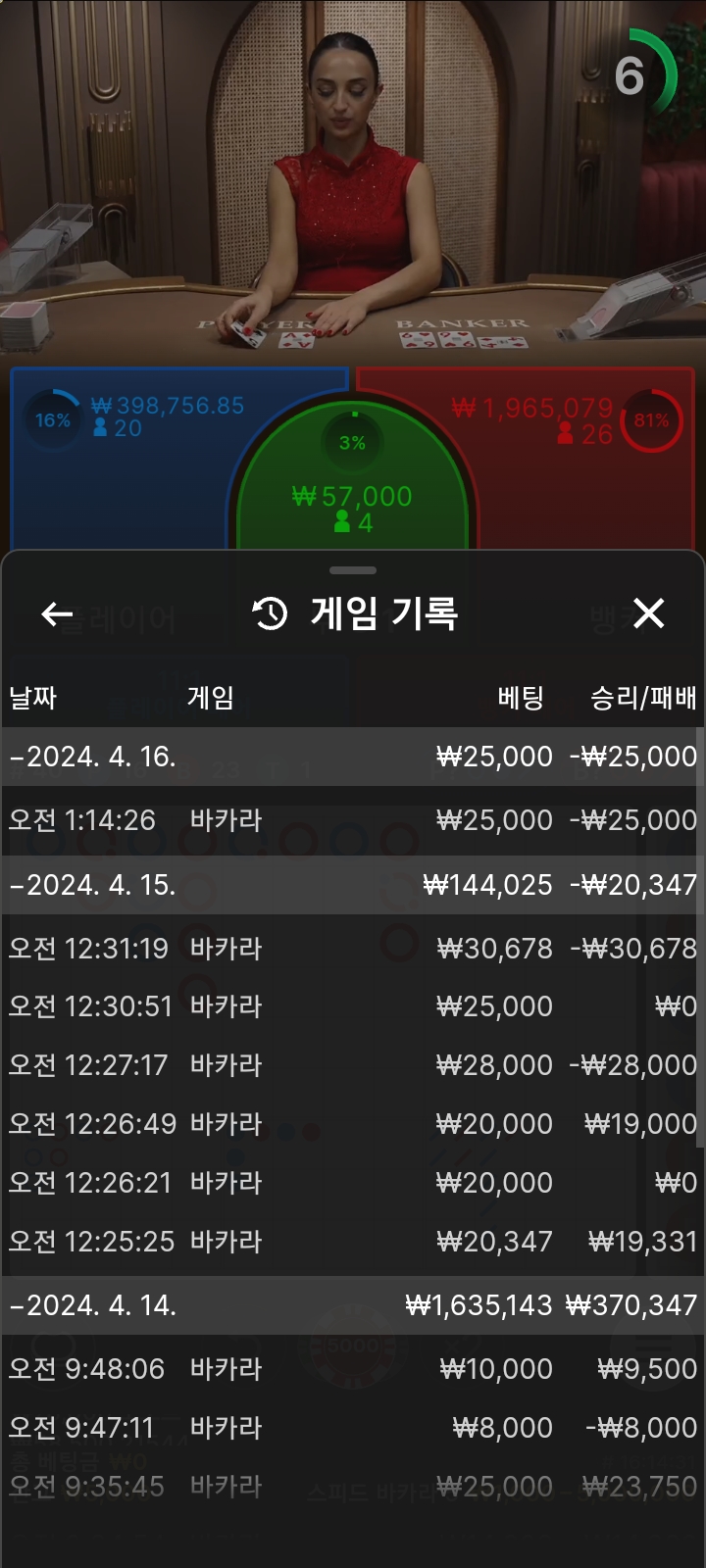Collapse the 2024. 4. 15. date group

(93, 885)
